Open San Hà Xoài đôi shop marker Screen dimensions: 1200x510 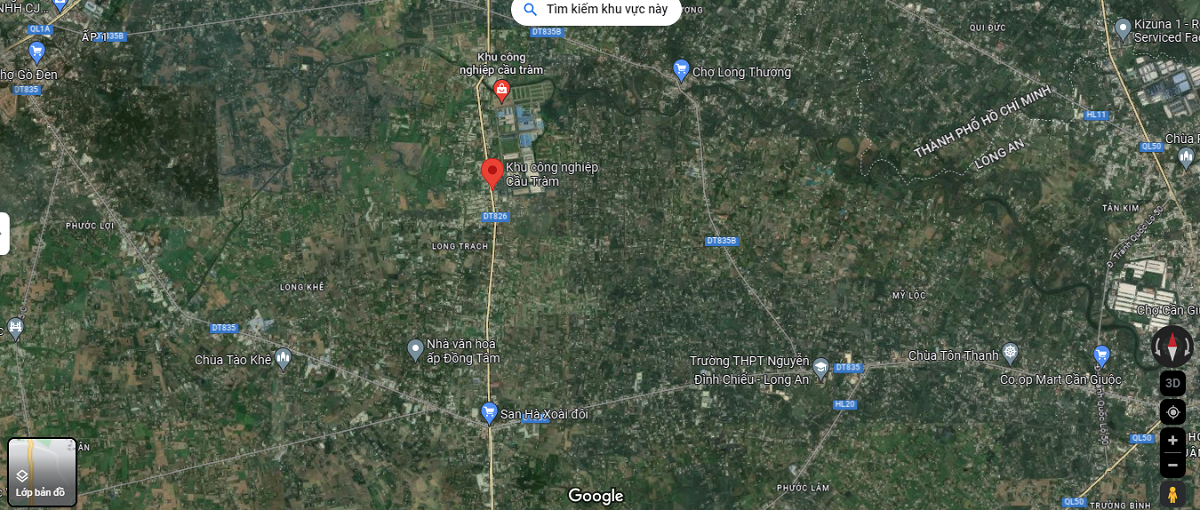pyautogui.click(x=489, y=411)
